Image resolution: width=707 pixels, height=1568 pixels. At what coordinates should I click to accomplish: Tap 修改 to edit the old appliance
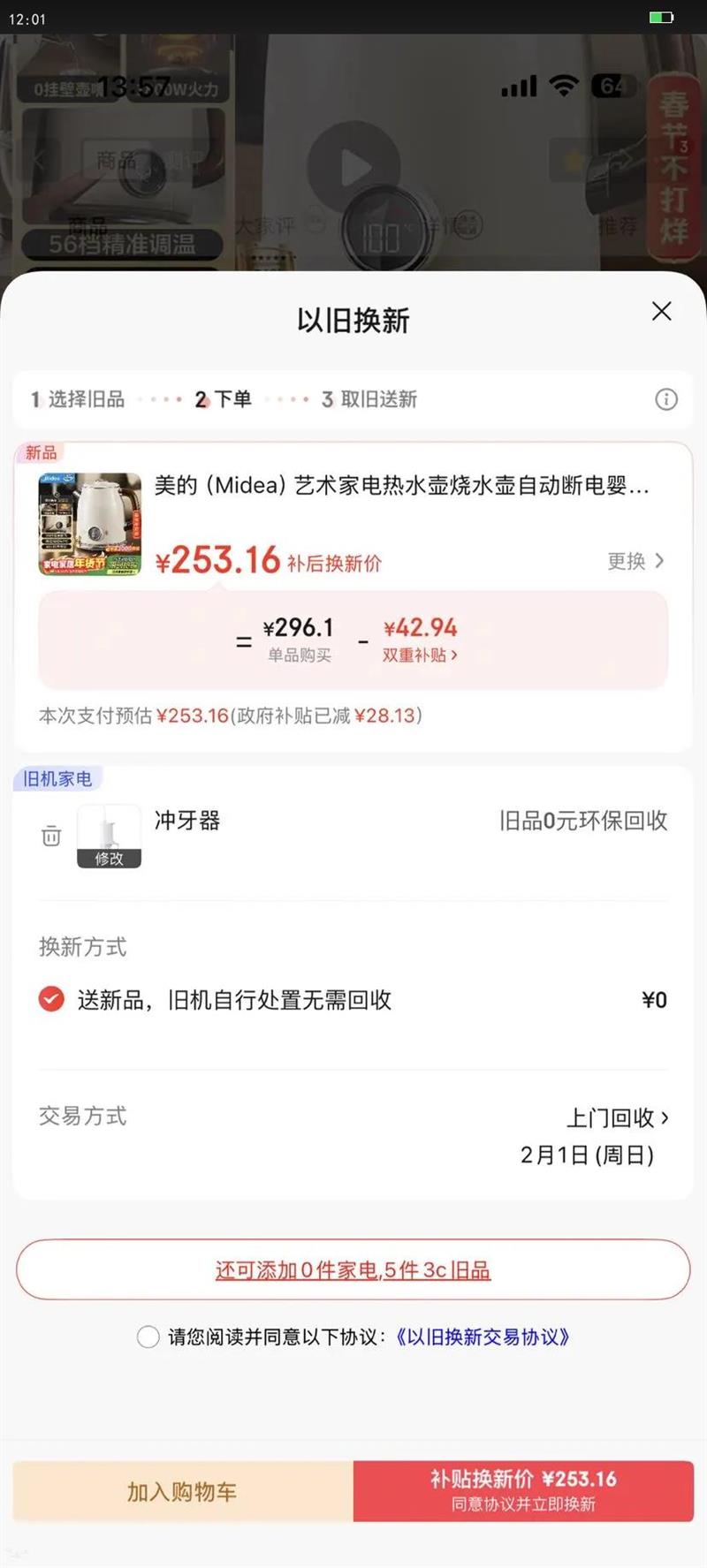(109, 858)
